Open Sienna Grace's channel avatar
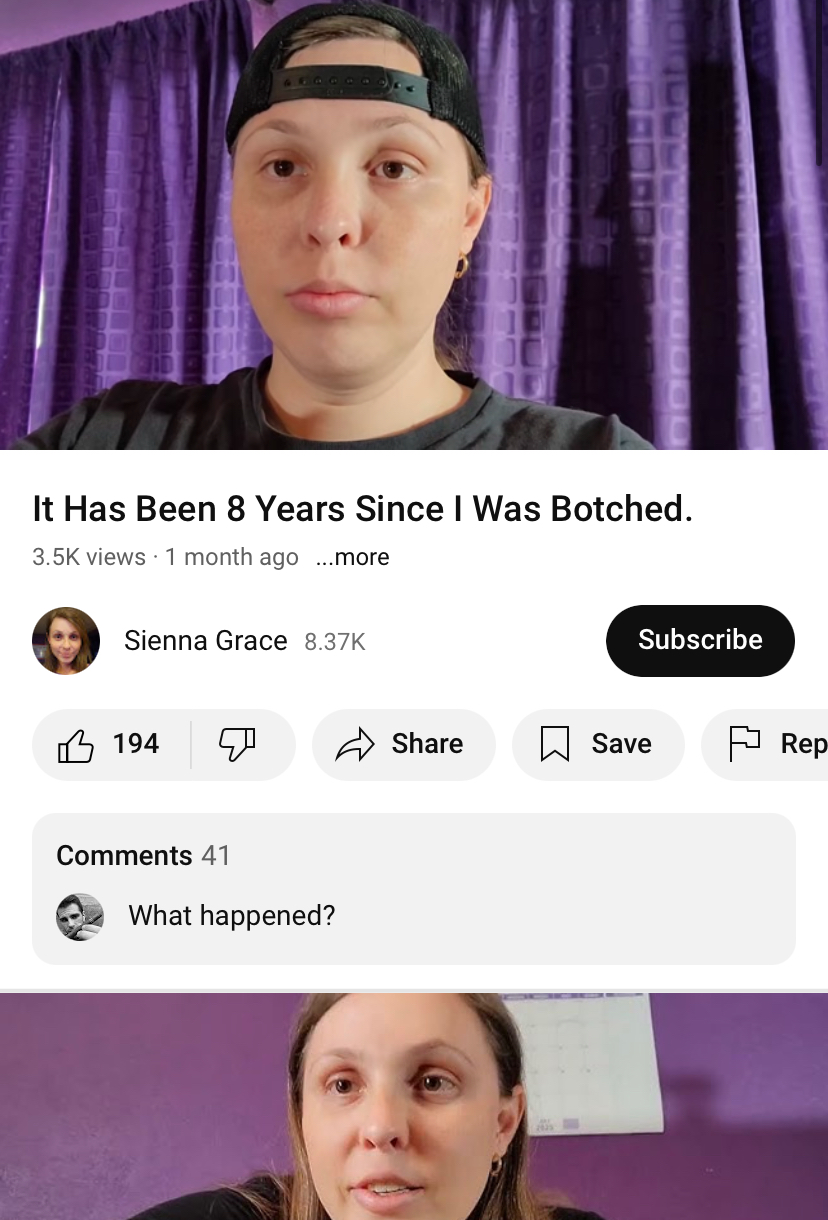Image resolution: width=828 pixels, height=1220 pixels. [x=66, y=641]
